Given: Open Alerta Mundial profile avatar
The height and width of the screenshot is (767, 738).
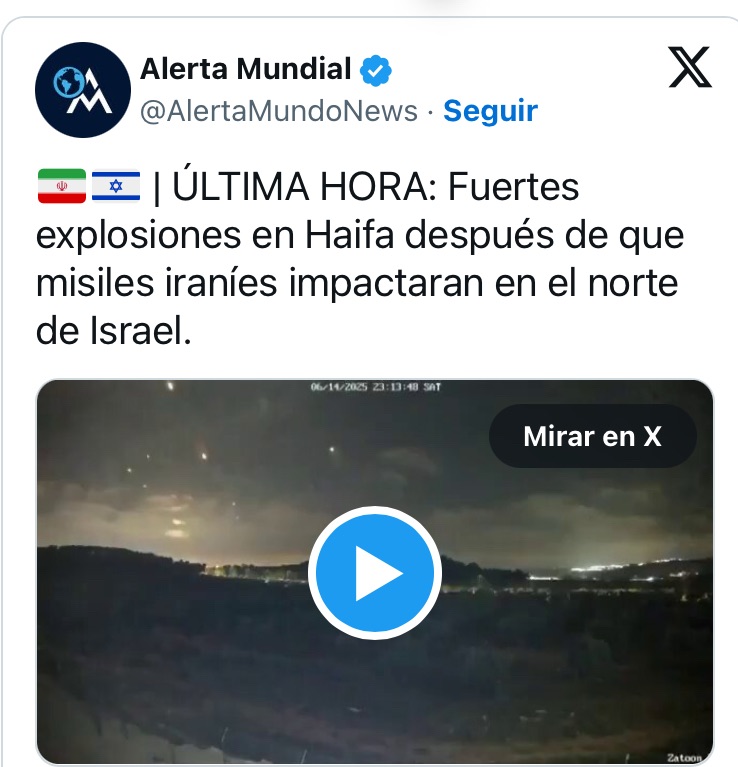Looking at the screenshot, I should pos(83,90).
